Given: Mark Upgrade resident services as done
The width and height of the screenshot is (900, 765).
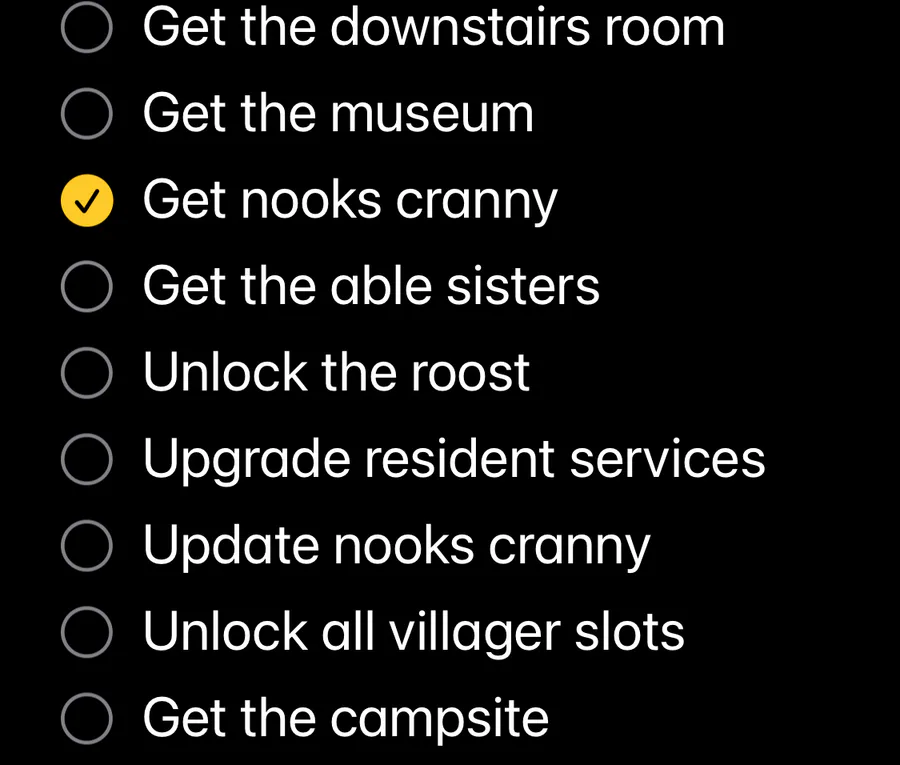Looking at the screenshot, I should [87, 460].
